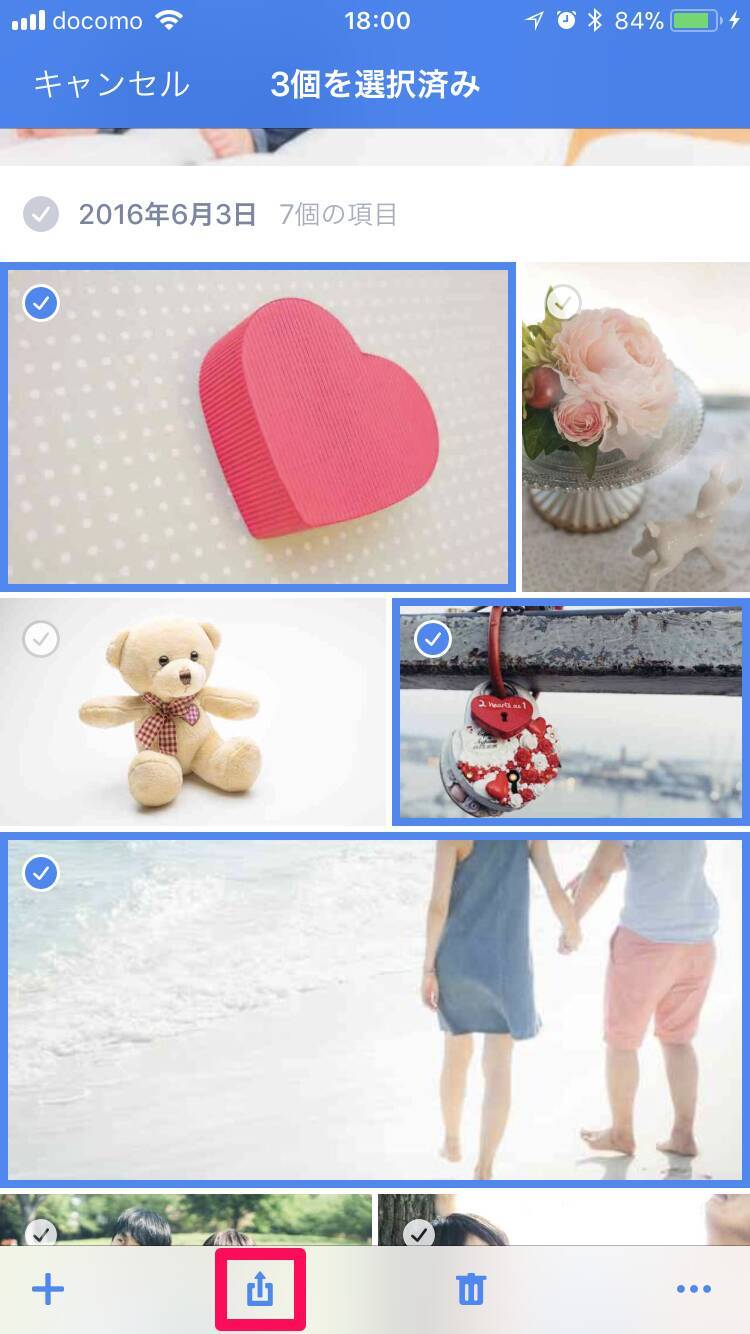
Task: Deselect the beach couple photo
Action: [x=41, y=873]
